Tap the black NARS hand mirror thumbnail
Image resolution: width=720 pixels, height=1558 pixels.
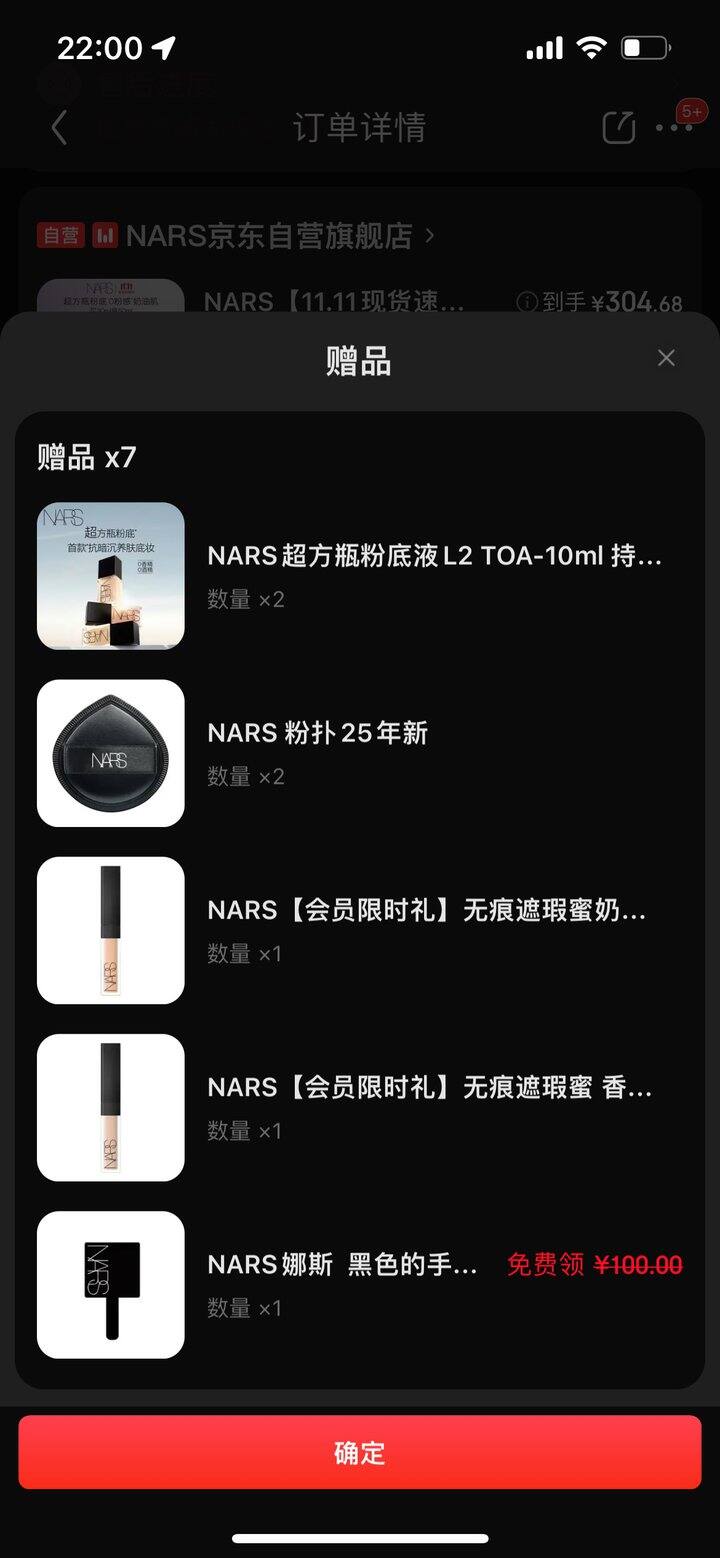coord(110,1285)
